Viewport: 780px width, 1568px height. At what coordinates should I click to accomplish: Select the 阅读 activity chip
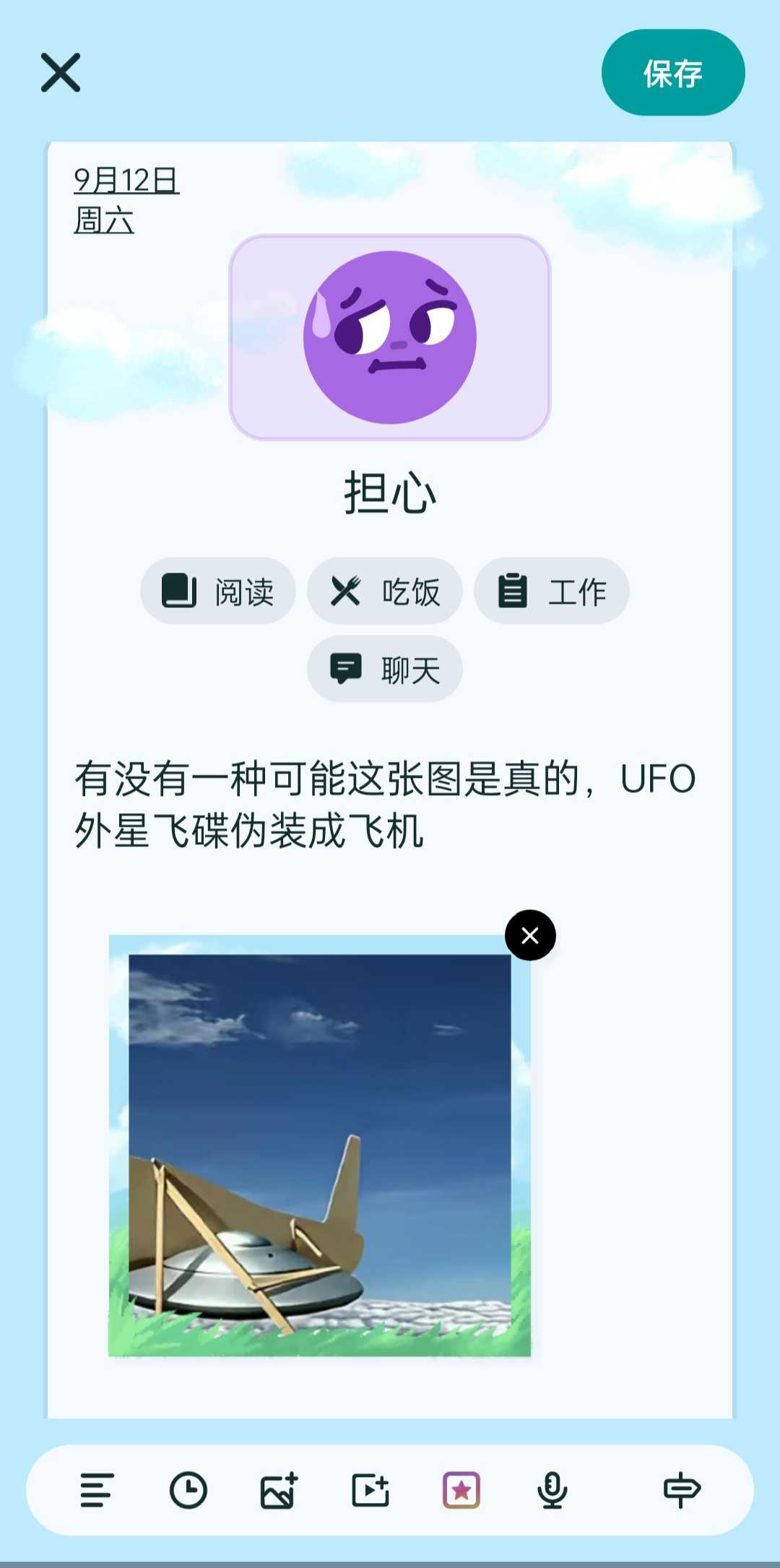click(x=218, y=591)
